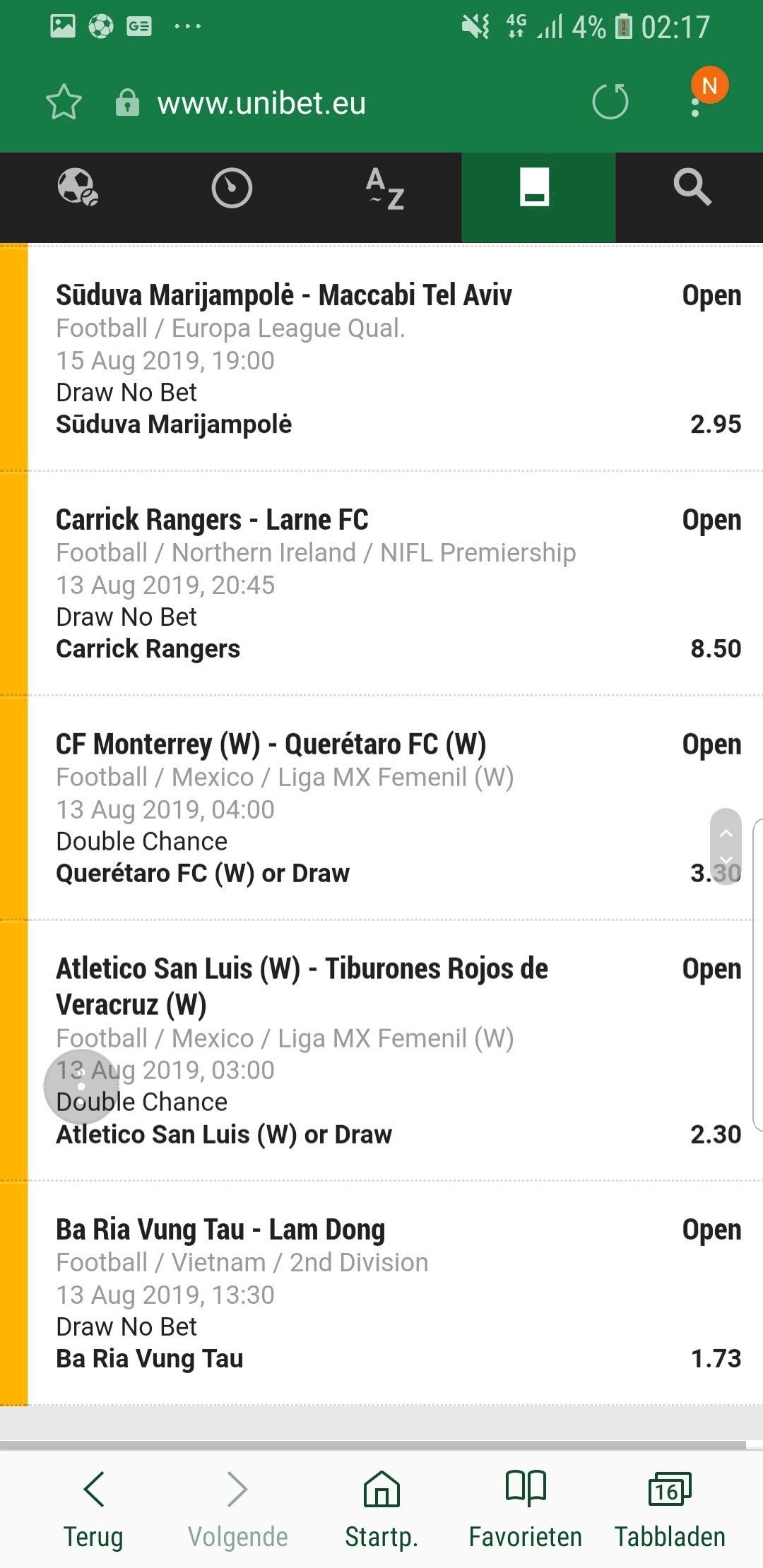Reload the Unibet page
The image size is (763, 1568).
(x=610, y=102)
